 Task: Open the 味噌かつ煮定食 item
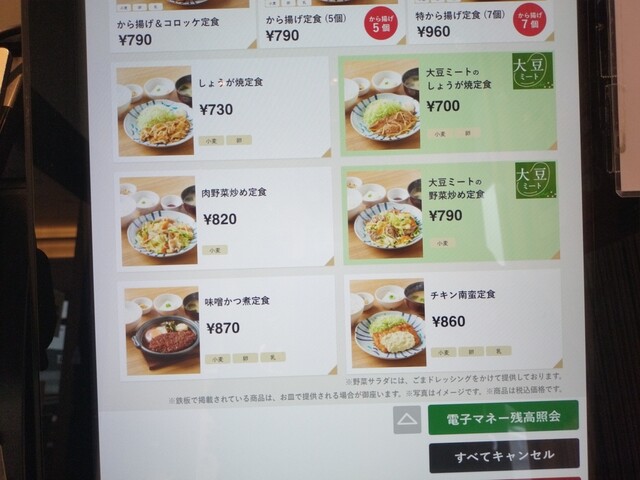pos(227,327)
